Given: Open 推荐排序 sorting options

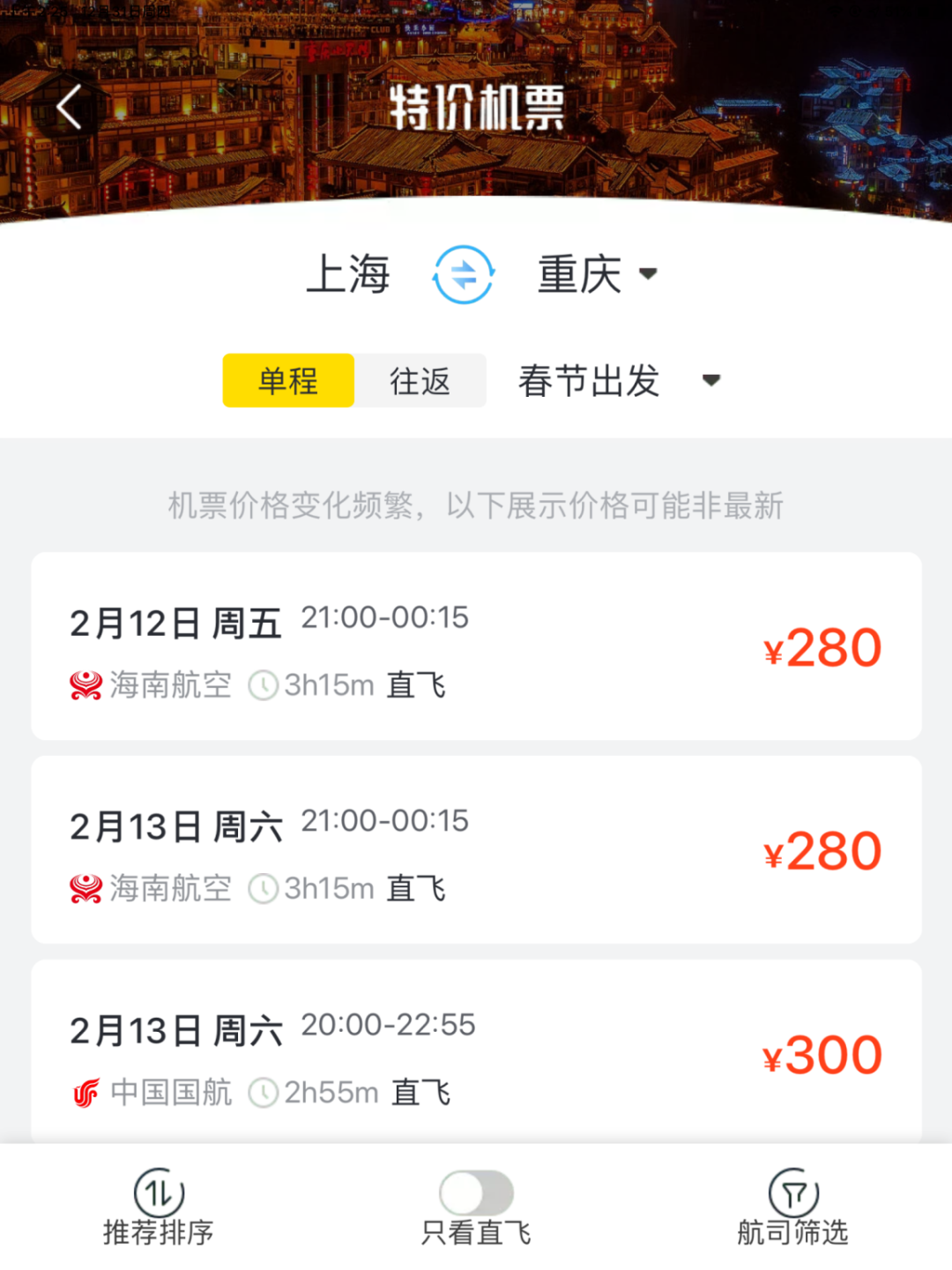Looking at the screenshot, I should [159, 1208].
